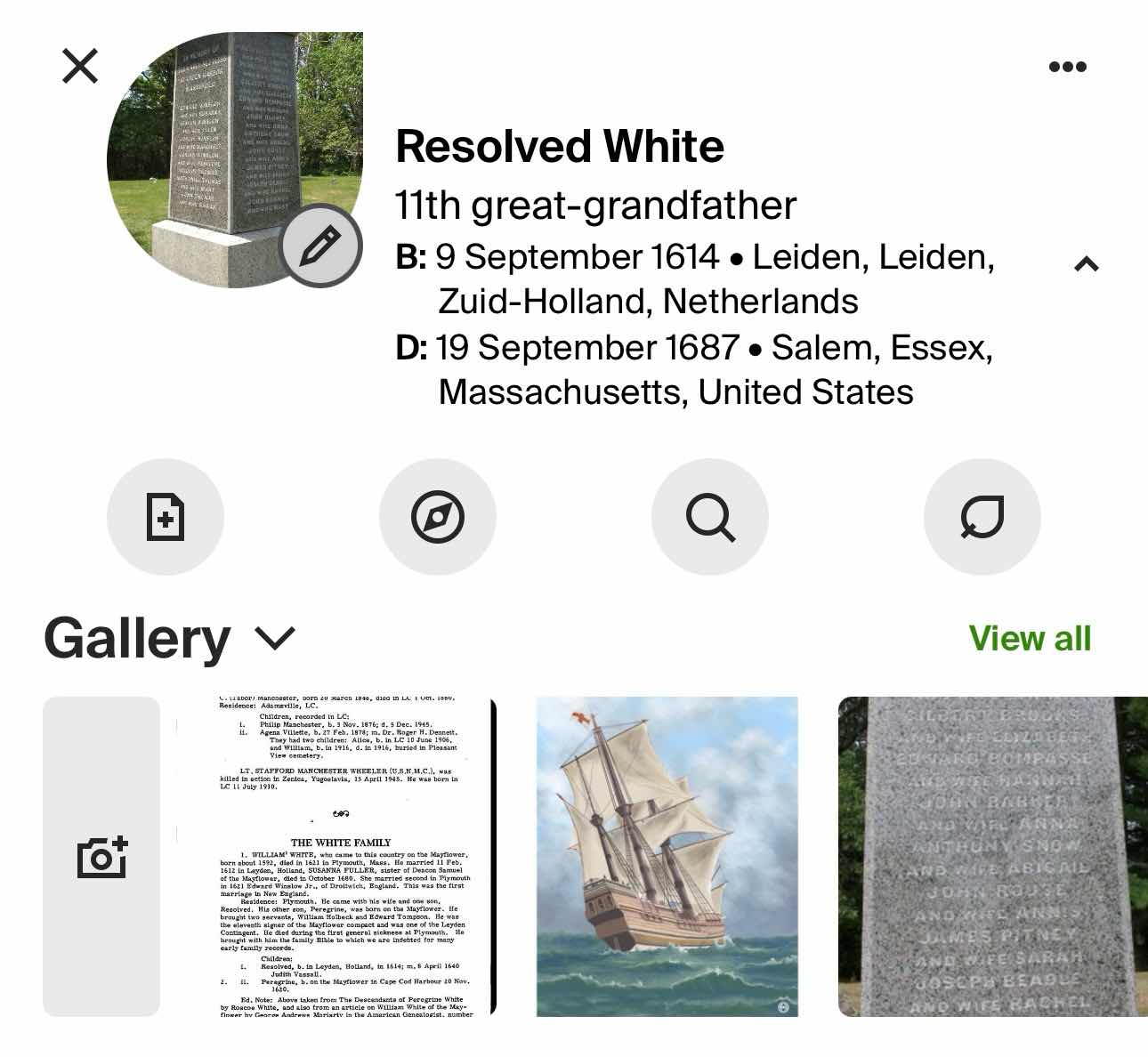View all gallery items

[x=1029, y=638]
